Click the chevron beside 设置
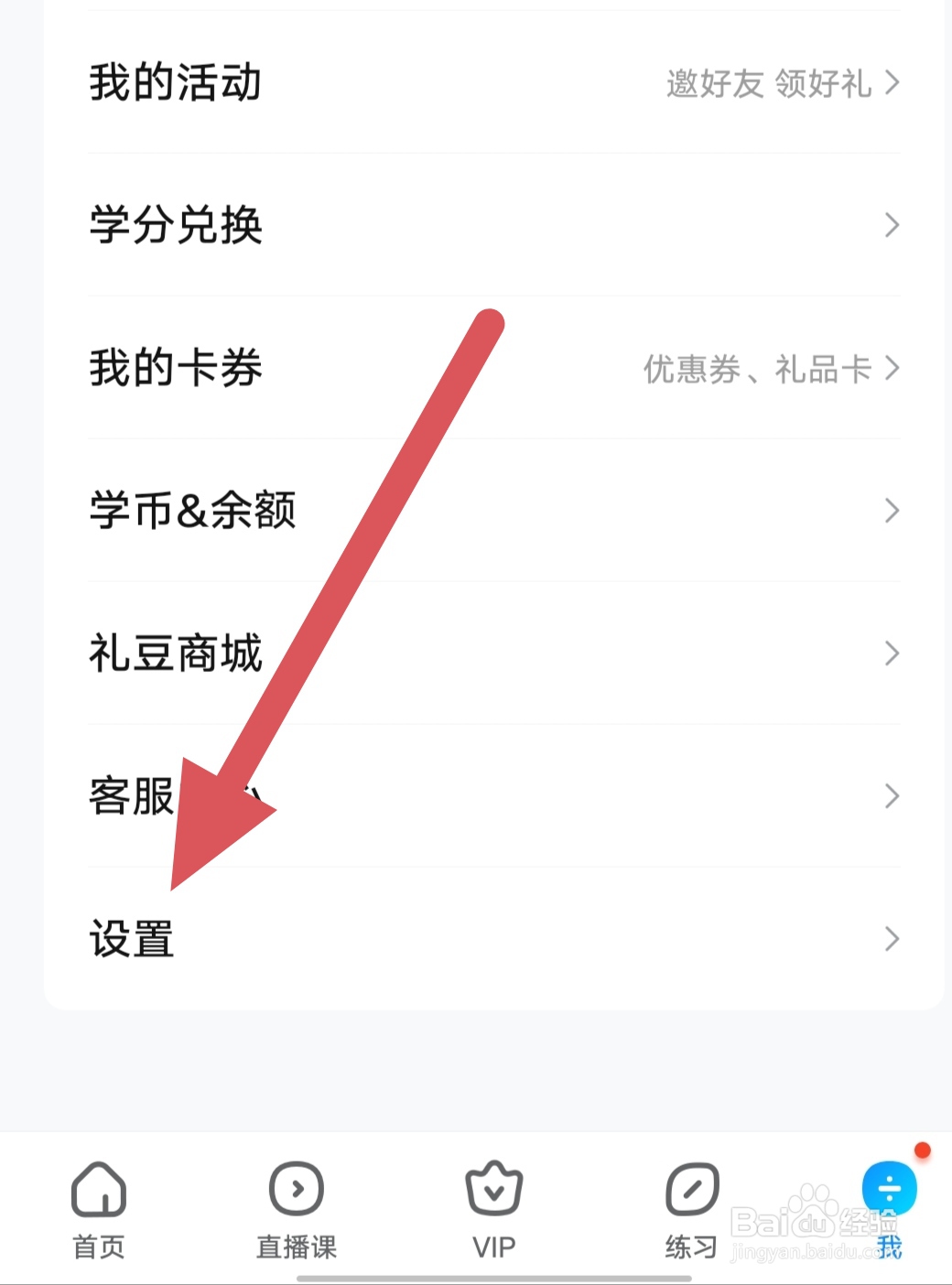Screen dimensions: 952x1285 892,938
